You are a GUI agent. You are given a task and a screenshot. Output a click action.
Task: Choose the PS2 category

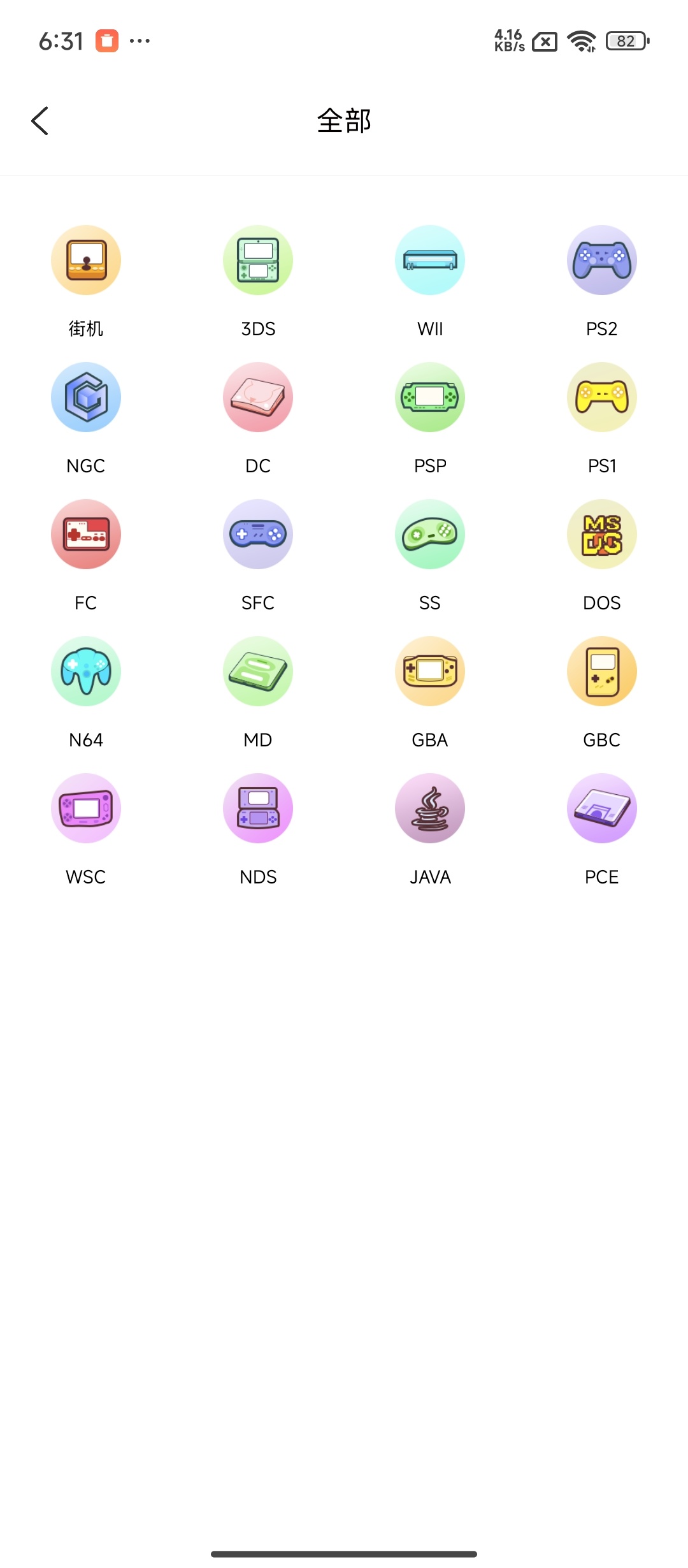(602, 261)
